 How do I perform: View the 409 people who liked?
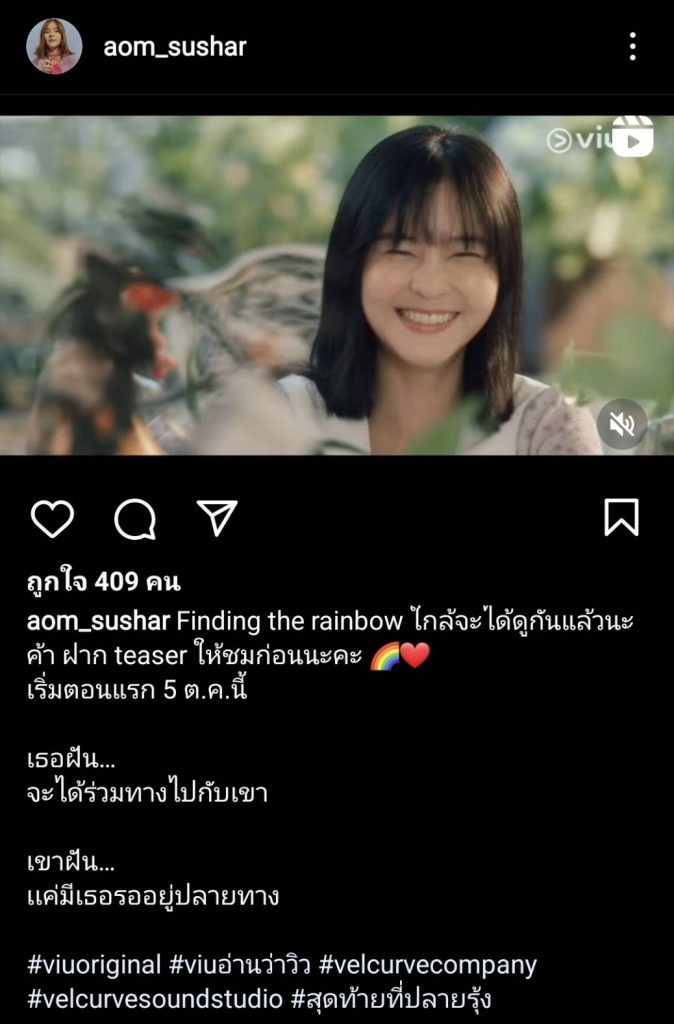(x=104, y=581)
